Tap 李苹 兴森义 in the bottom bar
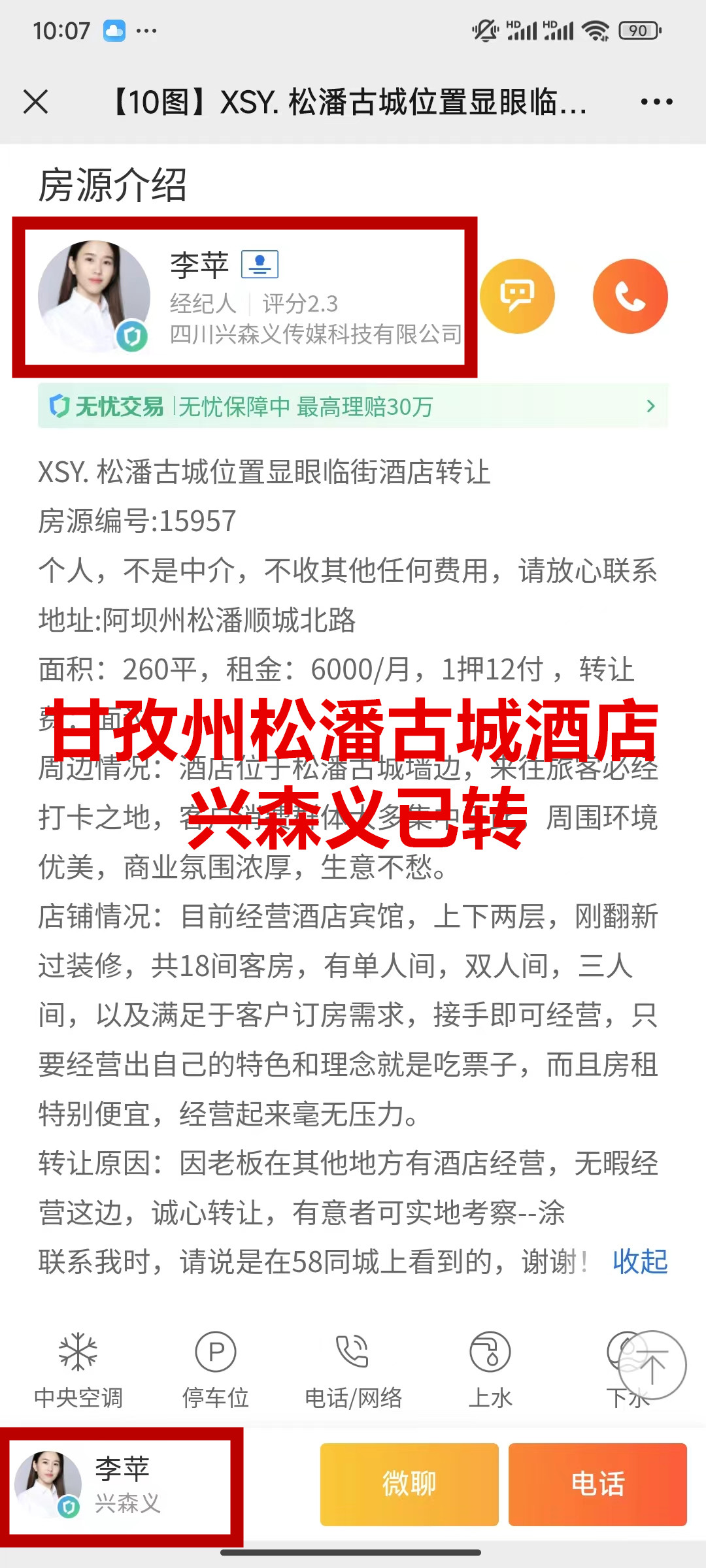 tap(121, 1485)
